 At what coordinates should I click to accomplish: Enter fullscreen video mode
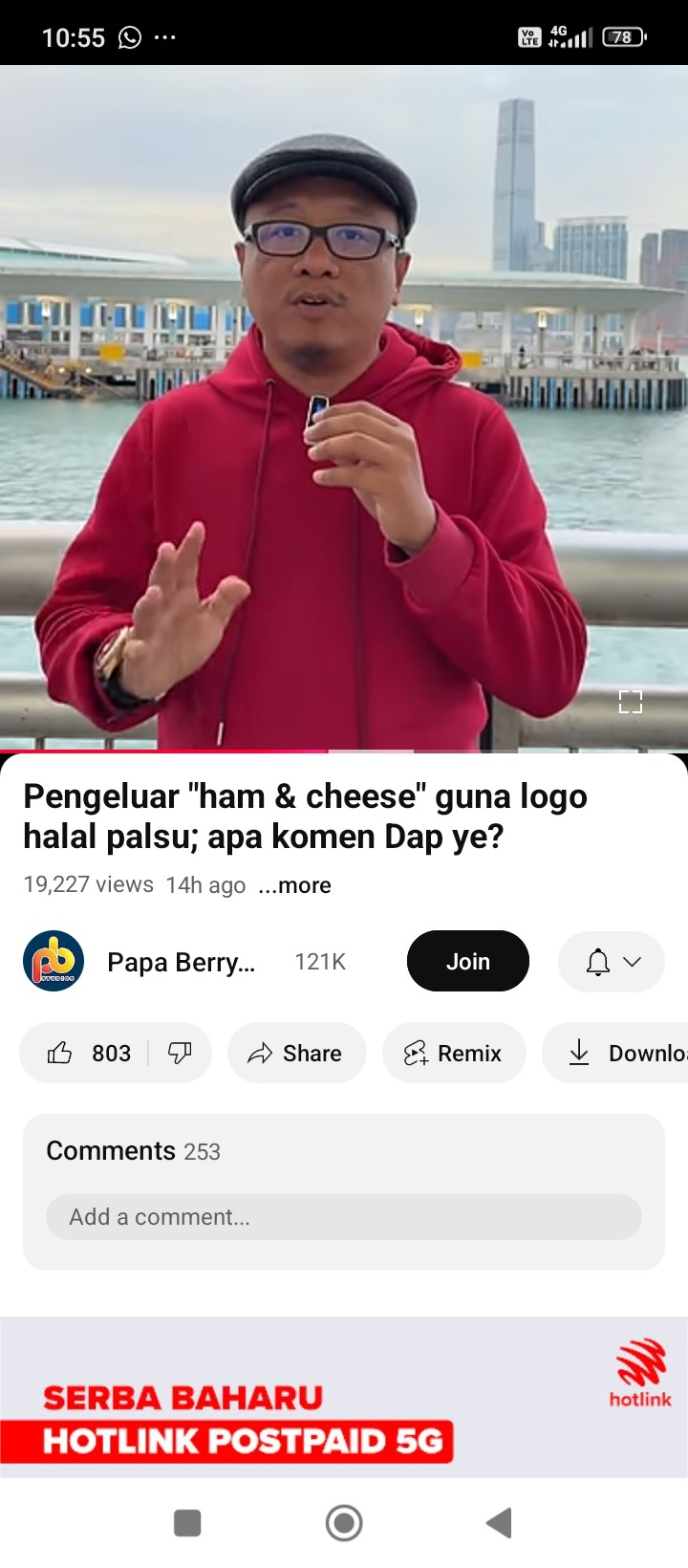[x=630, y=702]
